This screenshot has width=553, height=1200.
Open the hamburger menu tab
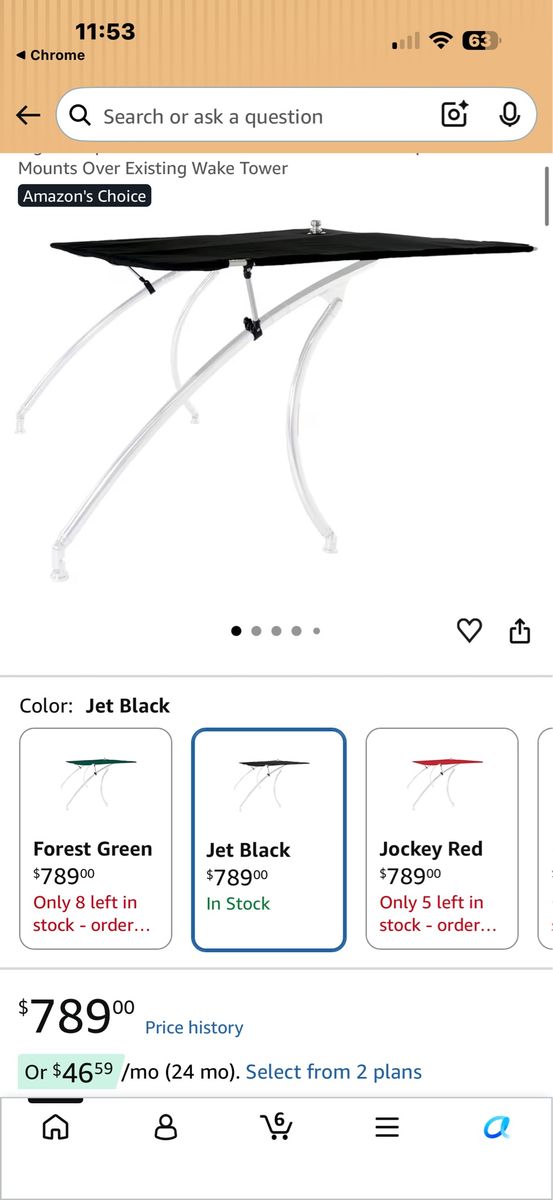pyautogui.click(x=387, y=1128)
